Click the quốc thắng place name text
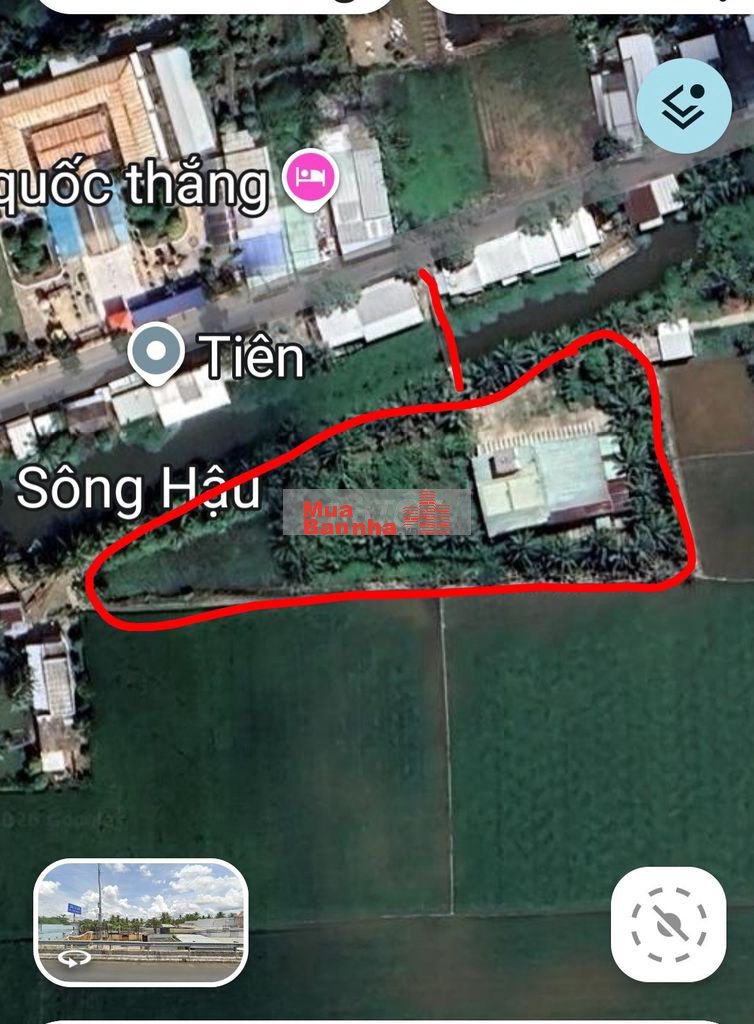The width and height of the screenshot is (754, 1024). [x=130, y=183]
